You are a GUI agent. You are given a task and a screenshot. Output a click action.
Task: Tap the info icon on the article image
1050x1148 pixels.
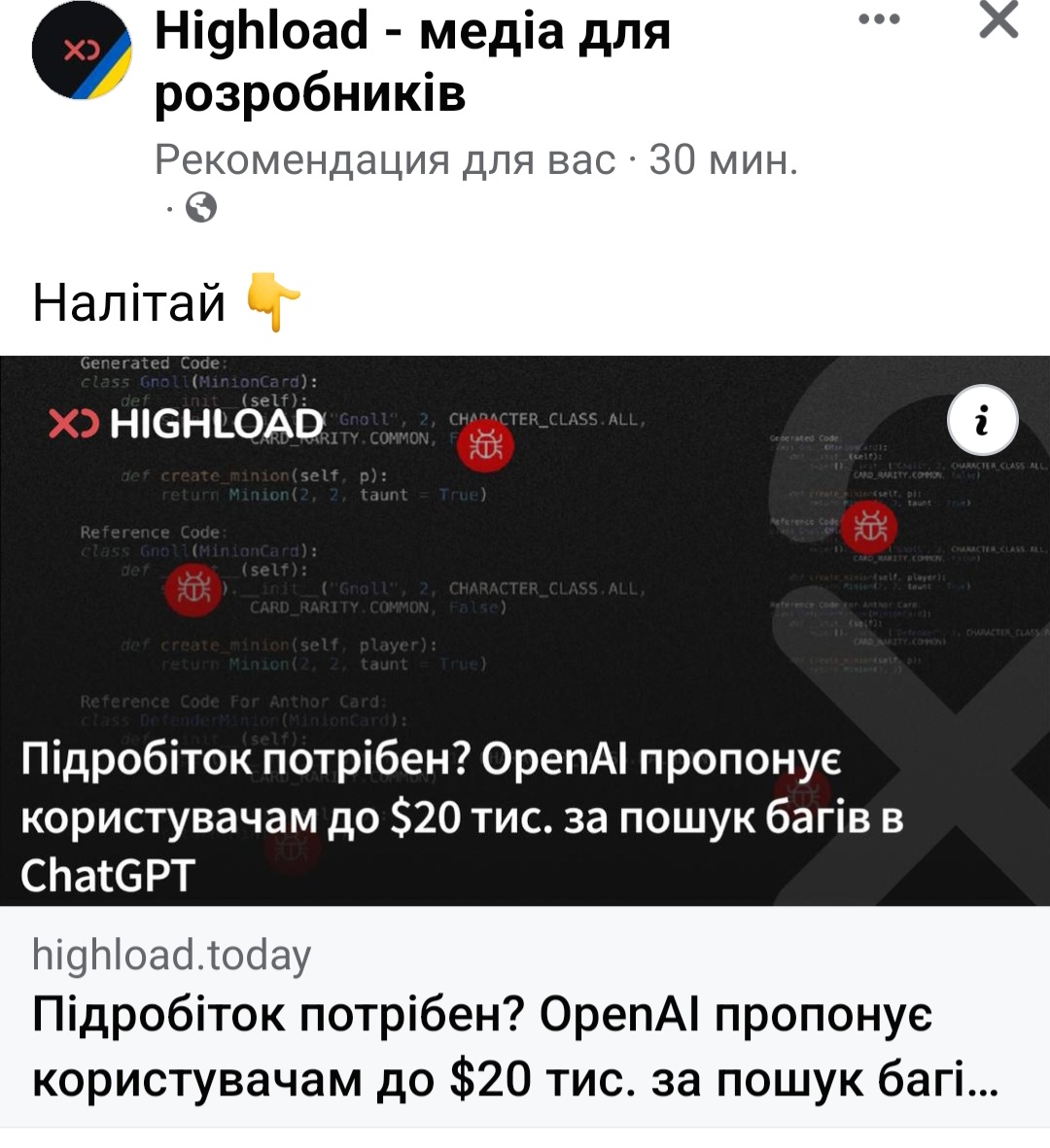(982, 422)
